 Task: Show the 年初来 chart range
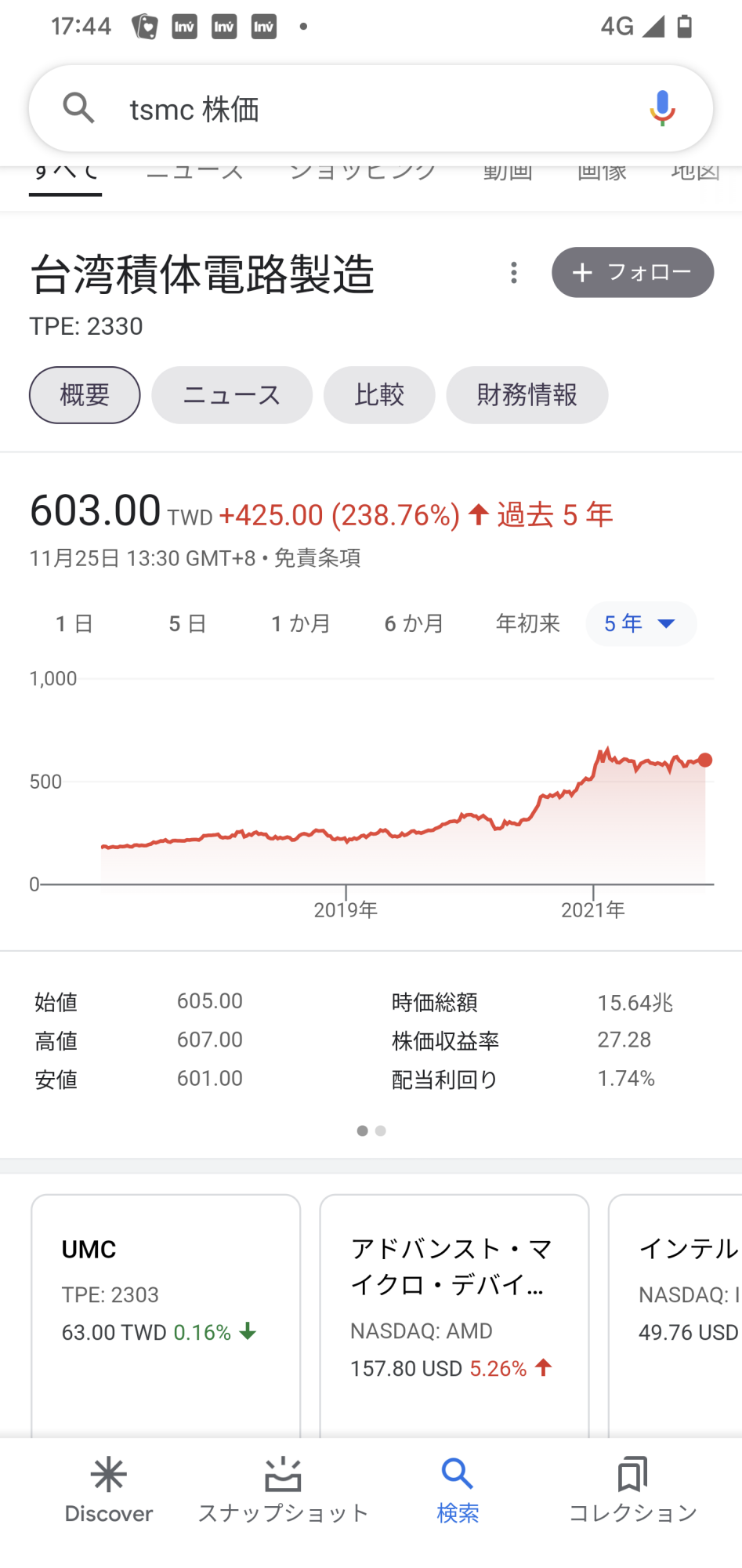tap(527, 624)
